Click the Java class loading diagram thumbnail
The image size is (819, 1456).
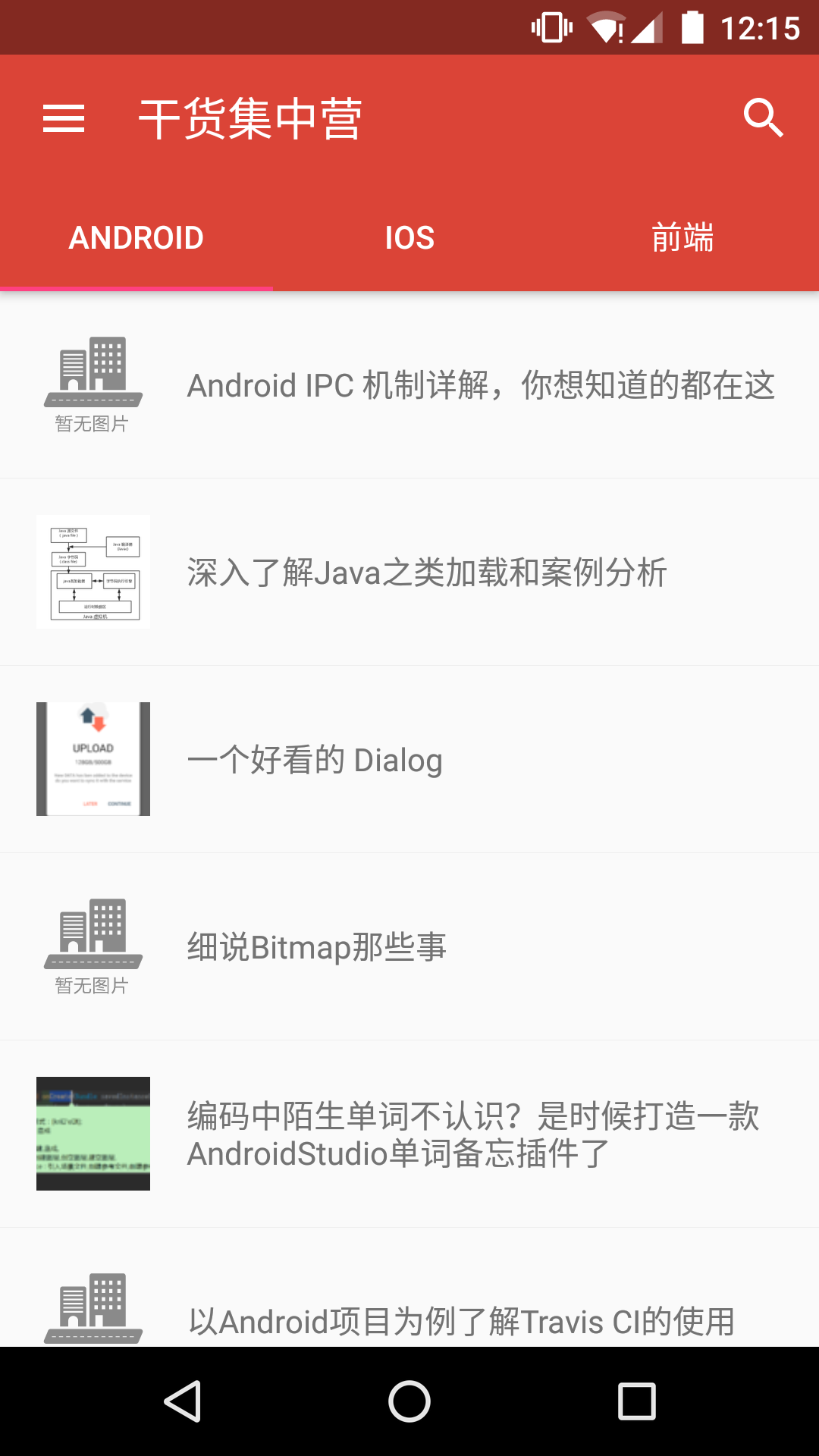click(93, 571)
